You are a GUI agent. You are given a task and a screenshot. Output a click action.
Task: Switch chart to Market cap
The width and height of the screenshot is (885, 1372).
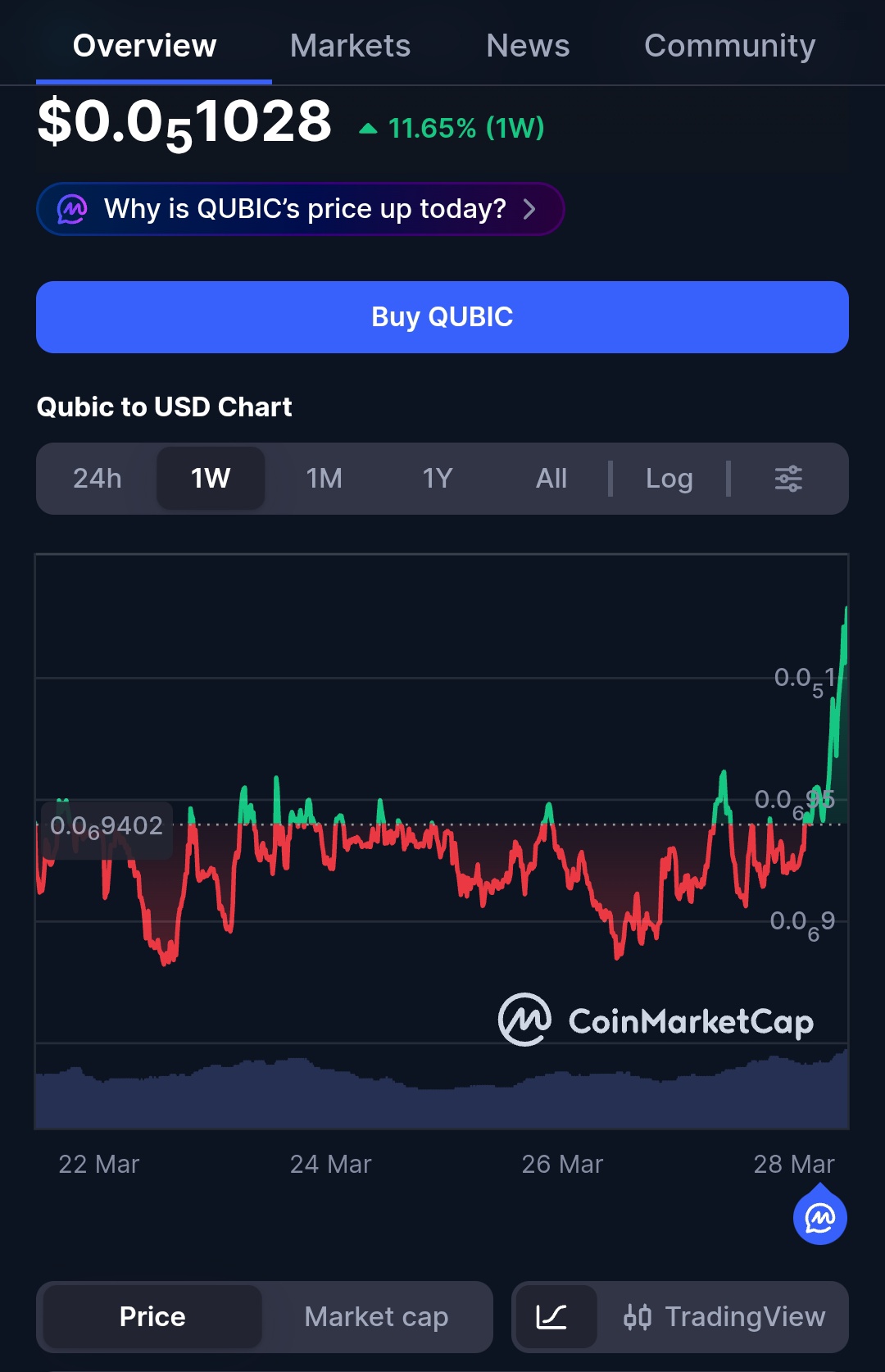(x=376, y=1317)
